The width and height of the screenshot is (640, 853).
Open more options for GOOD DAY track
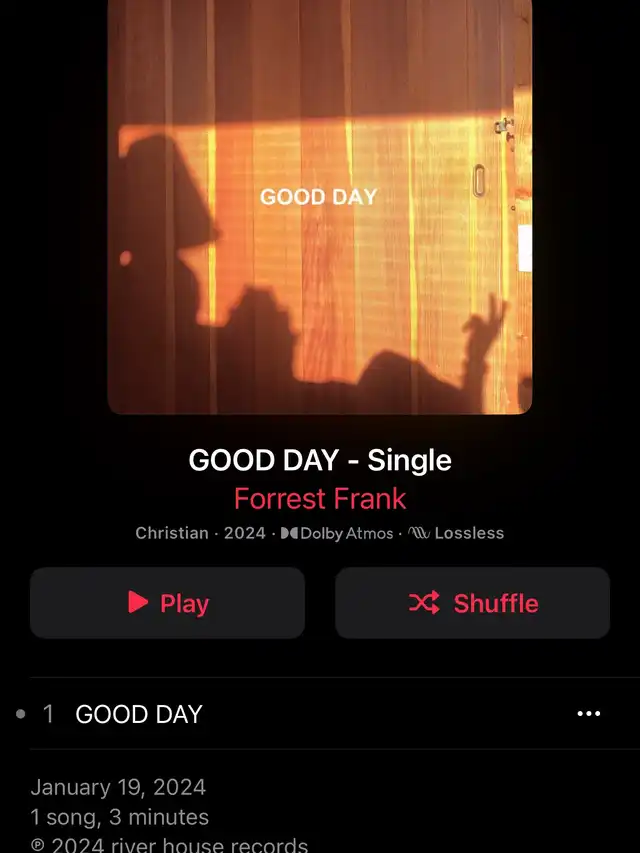(589, 714)
